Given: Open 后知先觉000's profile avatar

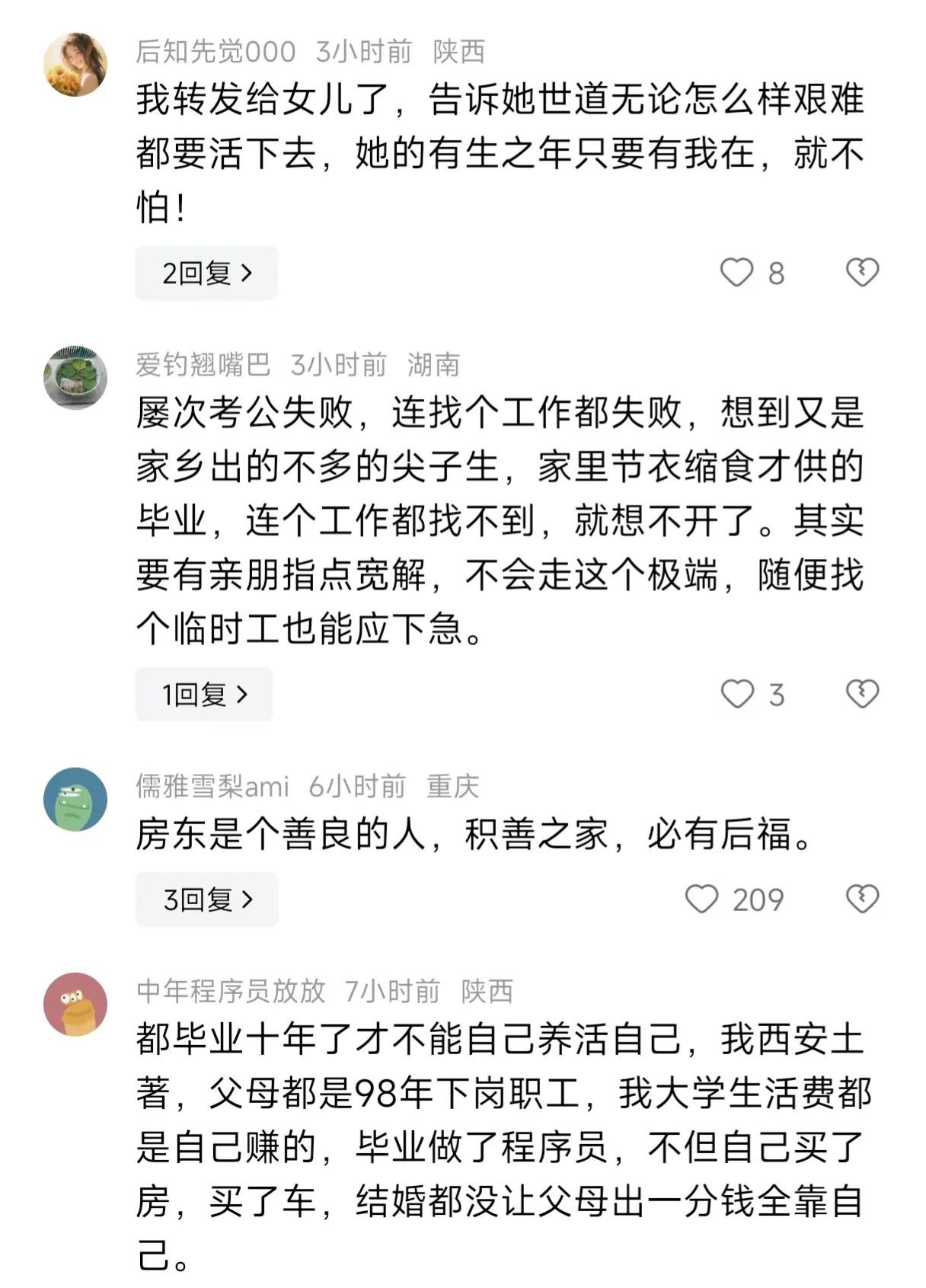Looking at the screenshot, I should pos(75,65).
